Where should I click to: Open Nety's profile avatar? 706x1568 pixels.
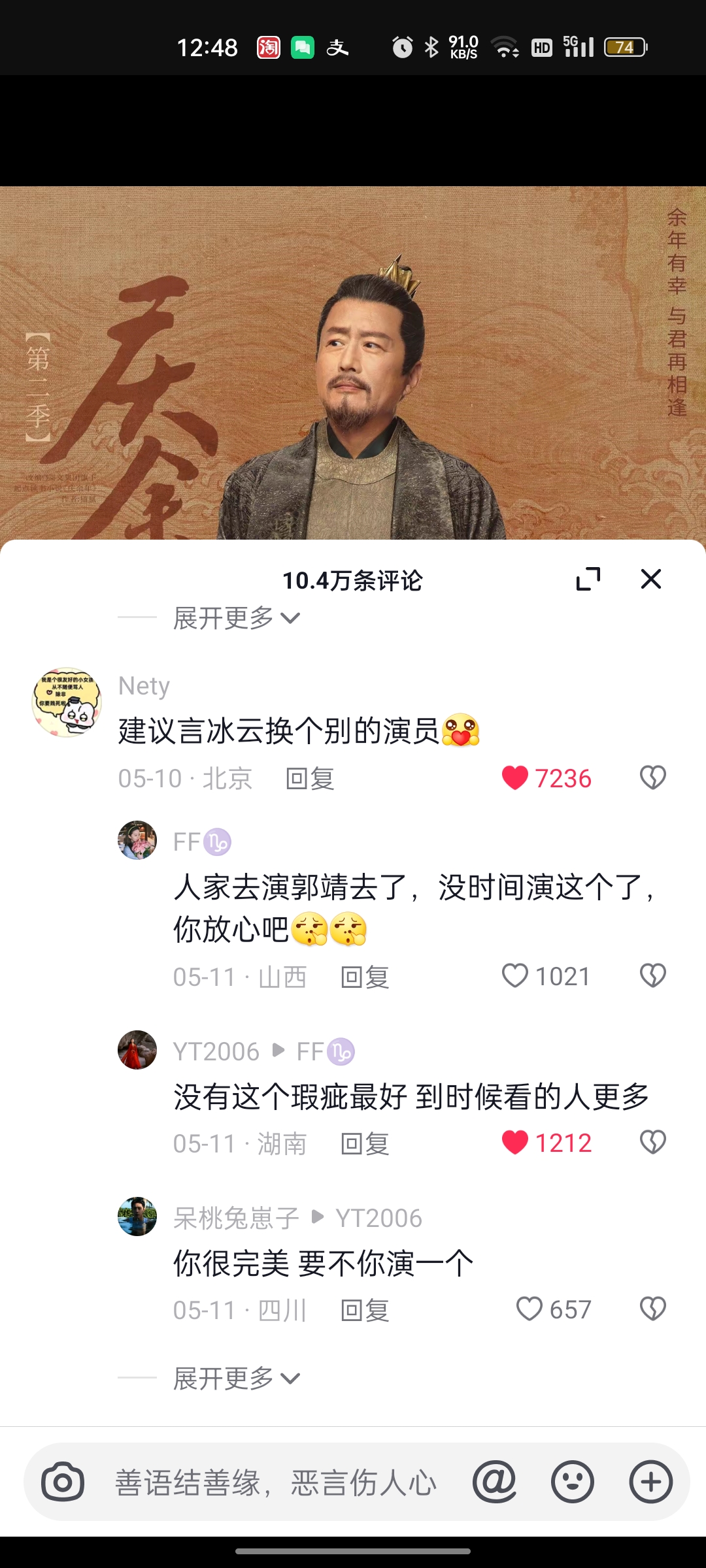click(67, 702)
